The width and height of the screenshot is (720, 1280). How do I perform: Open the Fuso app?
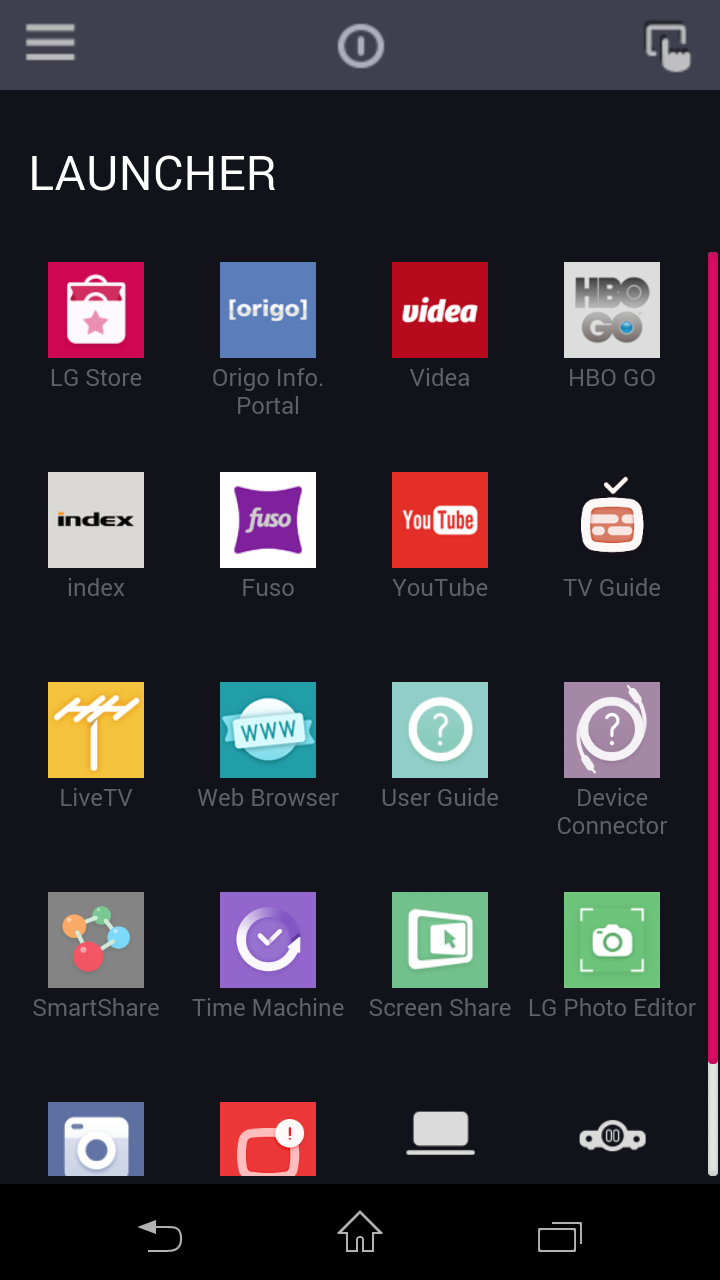(x=268, y=520)
